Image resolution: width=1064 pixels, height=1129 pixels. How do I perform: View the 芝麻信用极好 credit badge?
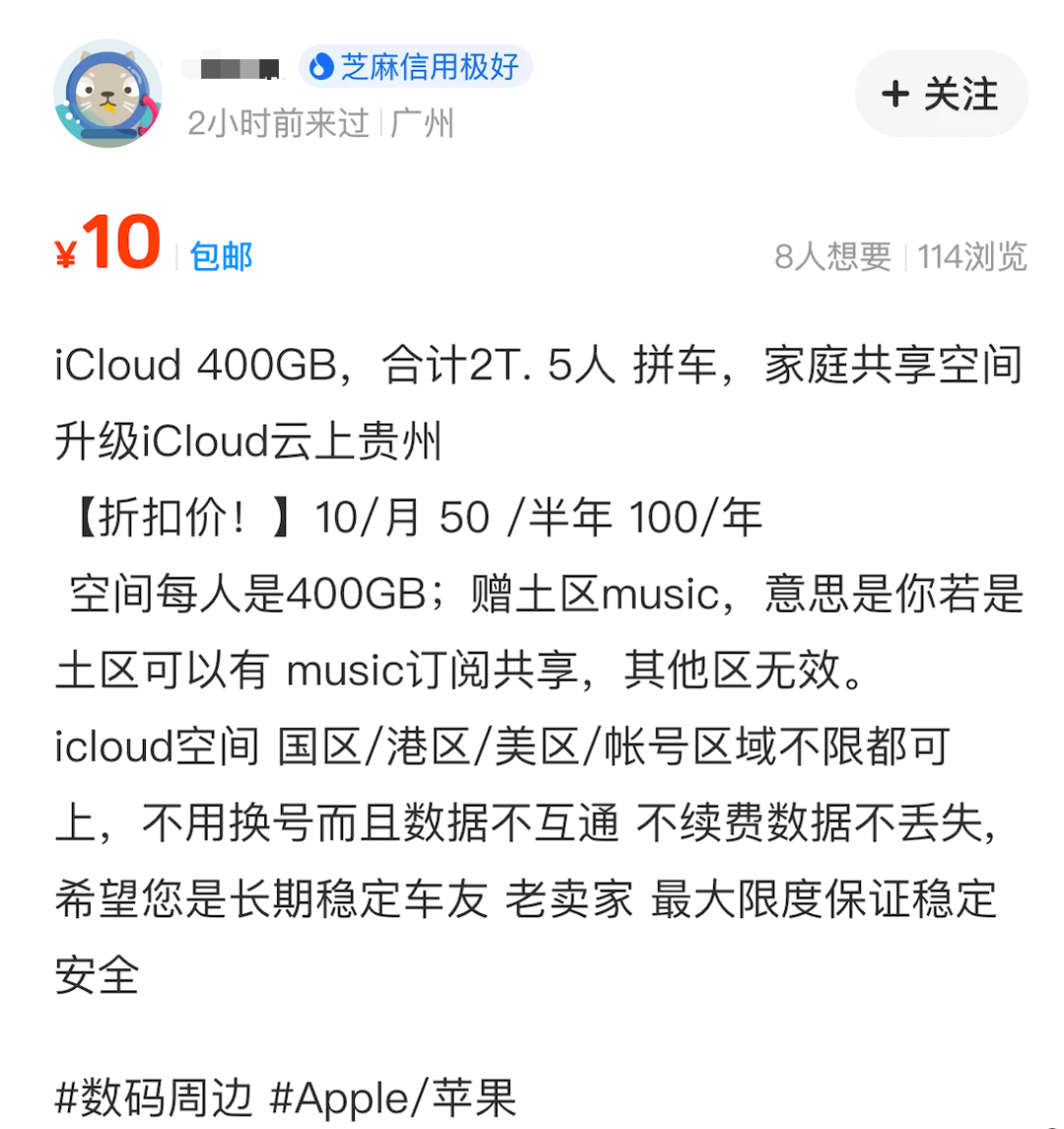(x=416, y=67)
